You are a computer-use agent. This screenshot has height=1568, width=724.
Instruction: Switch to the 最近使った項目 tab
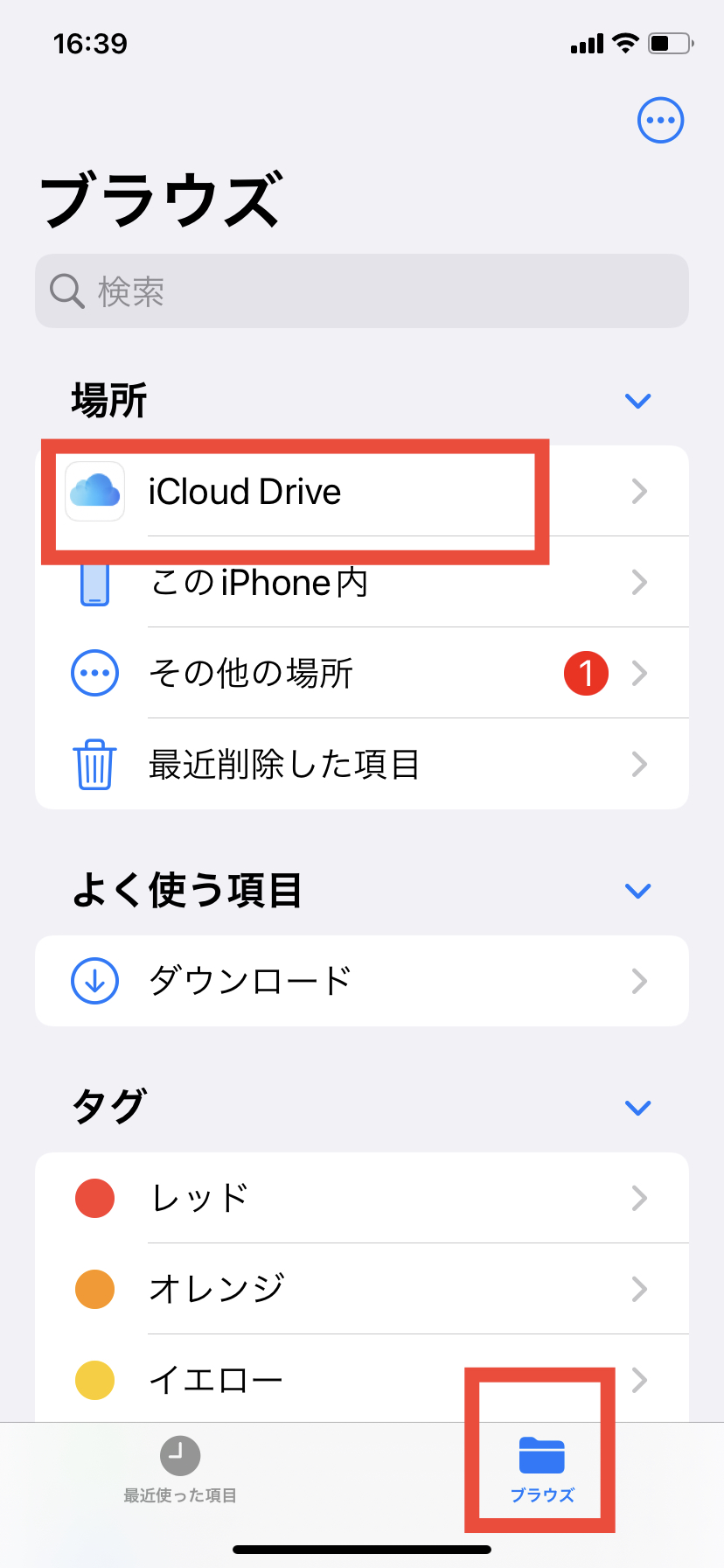point(180,1470)
